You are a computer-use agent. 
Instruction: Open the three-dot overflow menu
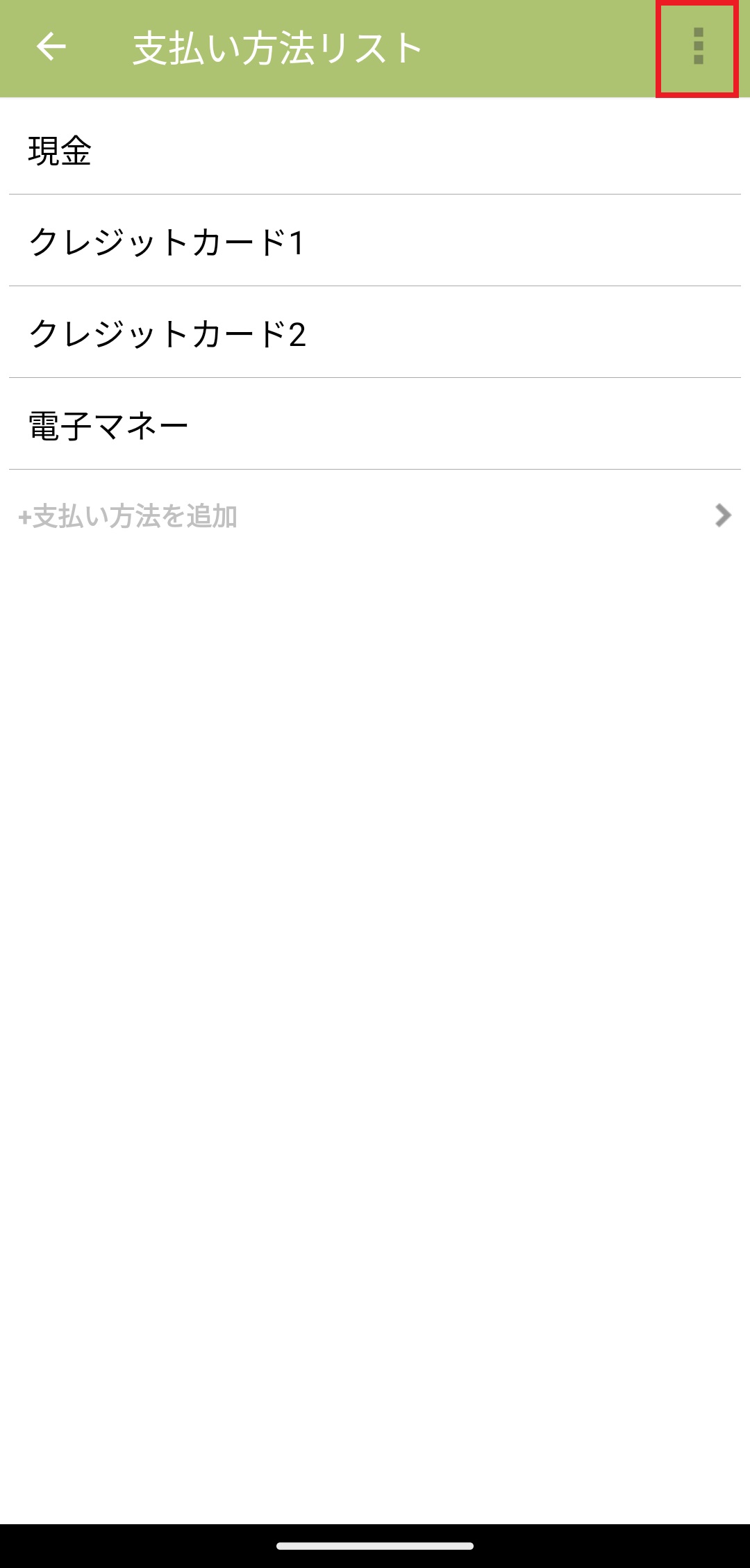coord(698,47)
